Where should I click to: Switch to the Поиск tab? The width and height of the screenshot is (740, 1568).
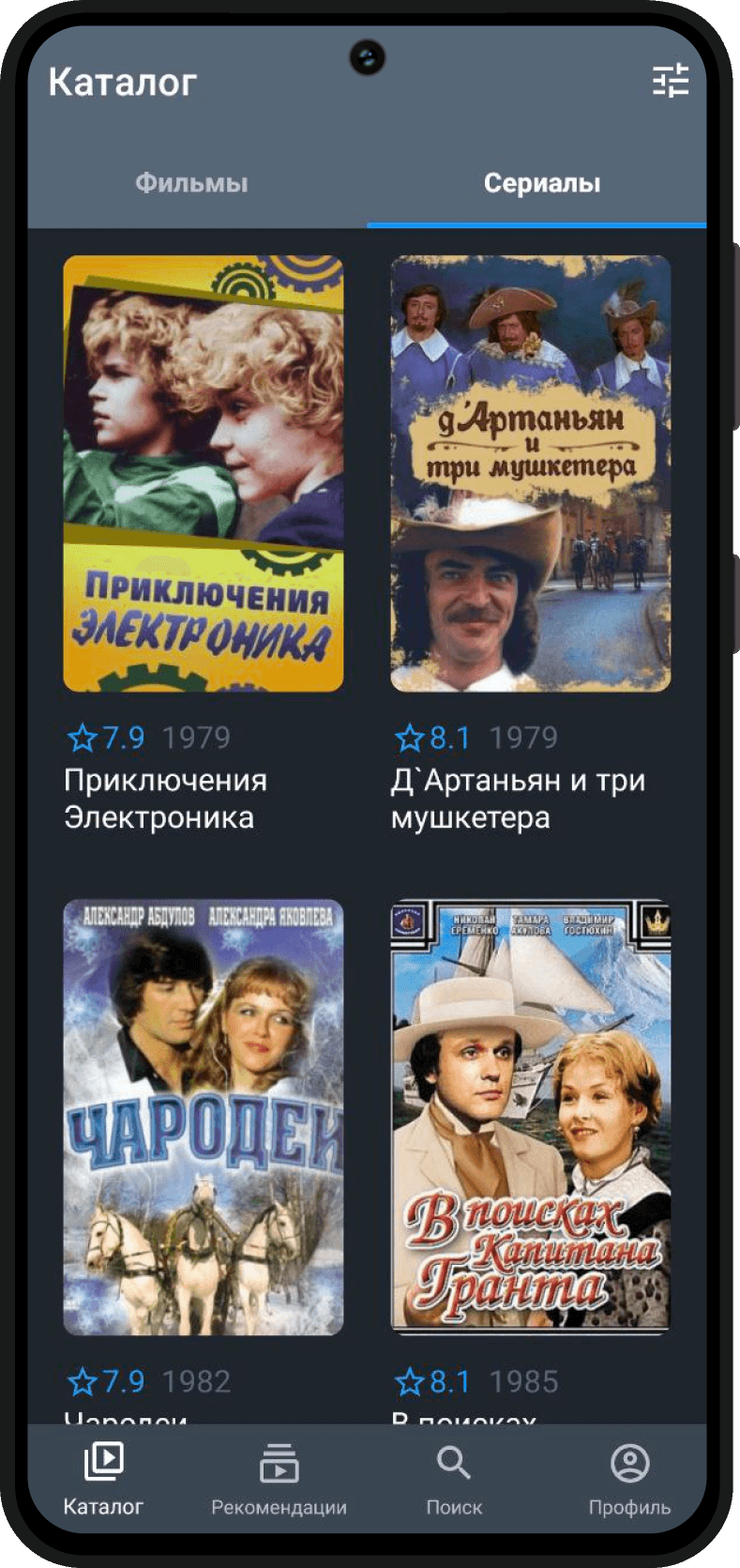[x=454, y=1479]
